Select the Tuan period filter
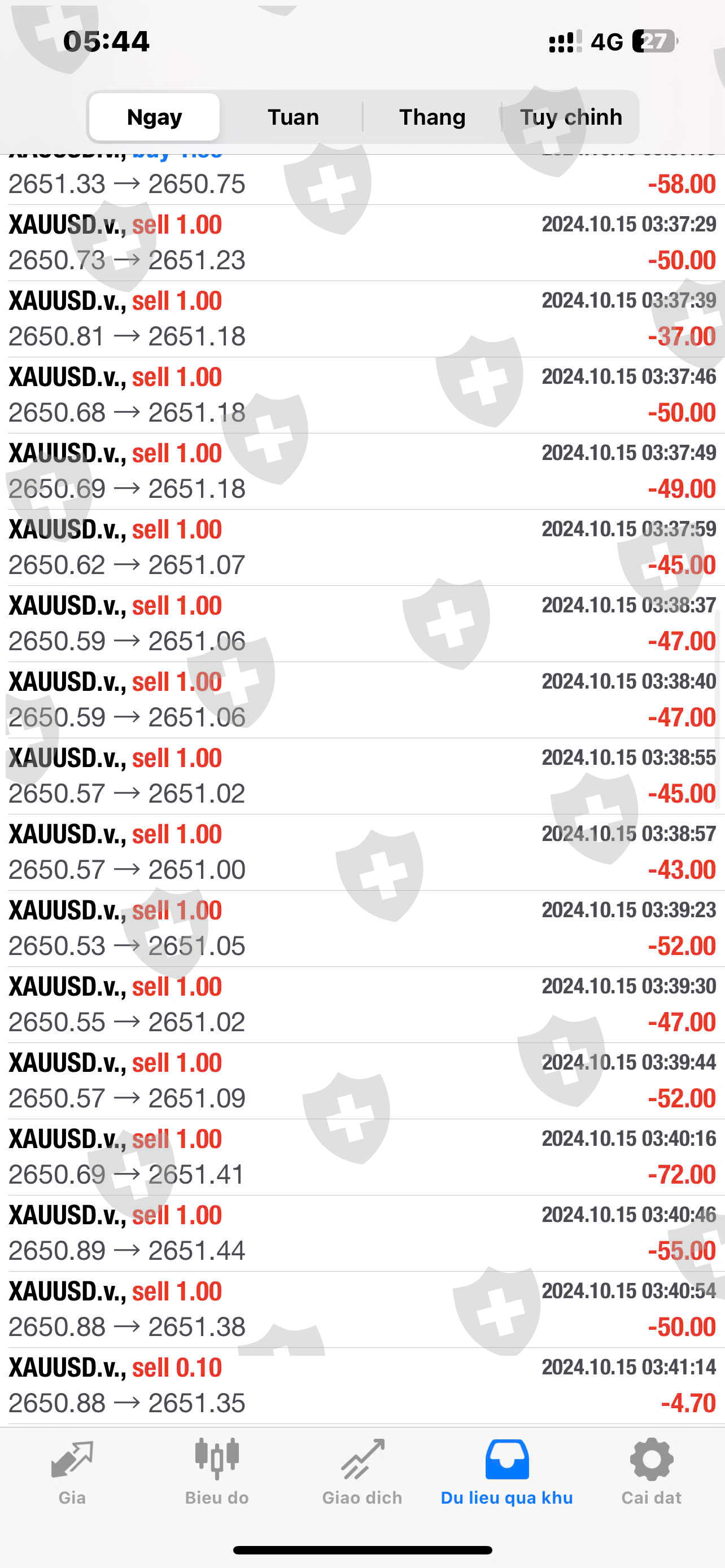Image resolution: width=725 pixels, height=1568 pixels. coord(293,117)
